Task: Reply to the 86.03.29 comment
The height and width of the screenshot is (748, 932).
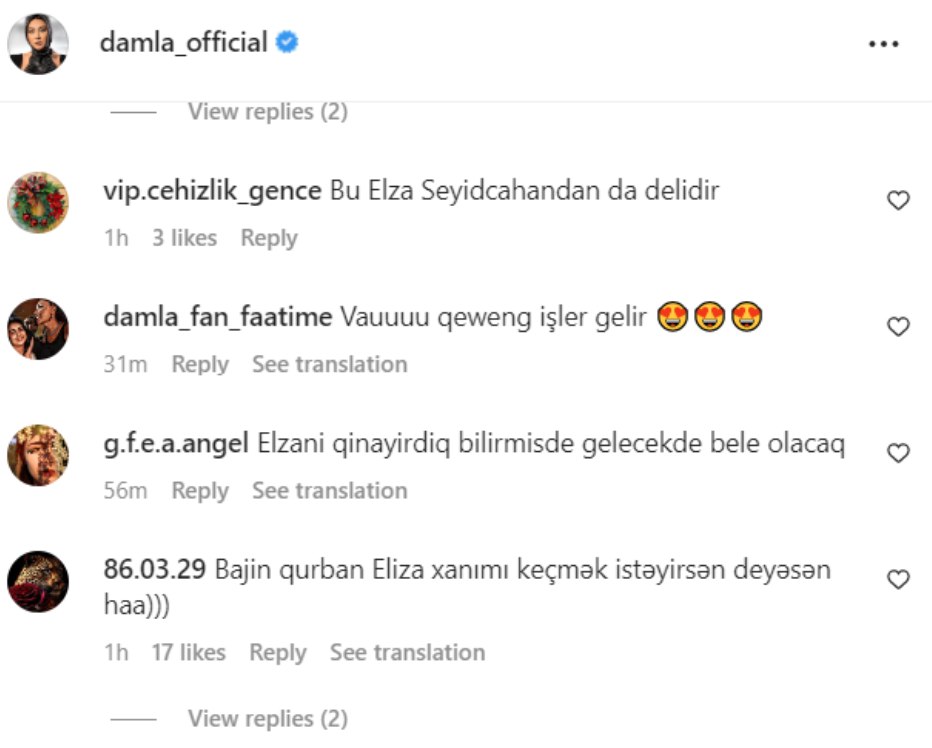Action: [x=277, y=653]
